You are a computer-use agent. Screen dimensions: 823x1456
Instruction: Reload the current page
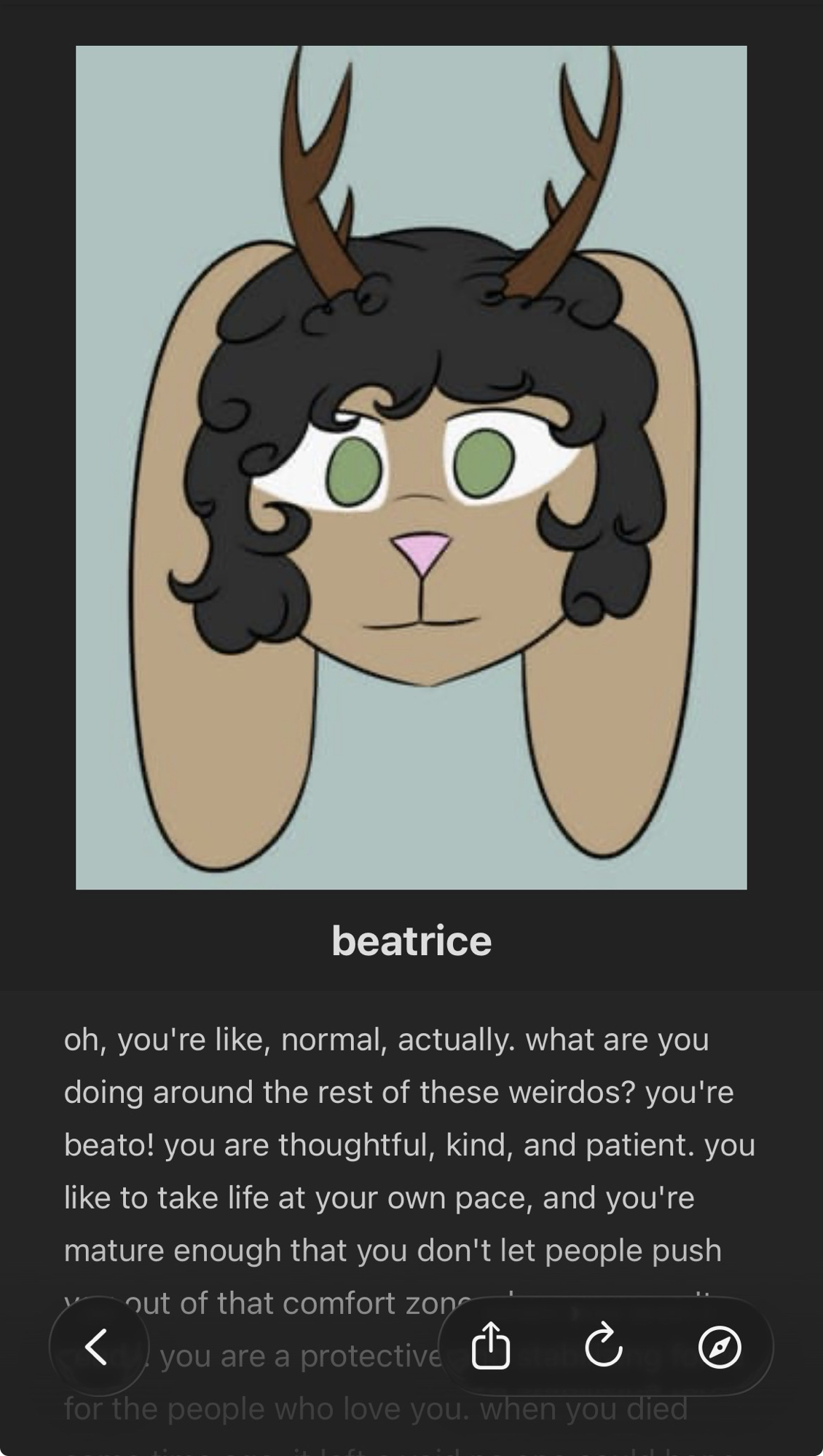(604, 1346)
